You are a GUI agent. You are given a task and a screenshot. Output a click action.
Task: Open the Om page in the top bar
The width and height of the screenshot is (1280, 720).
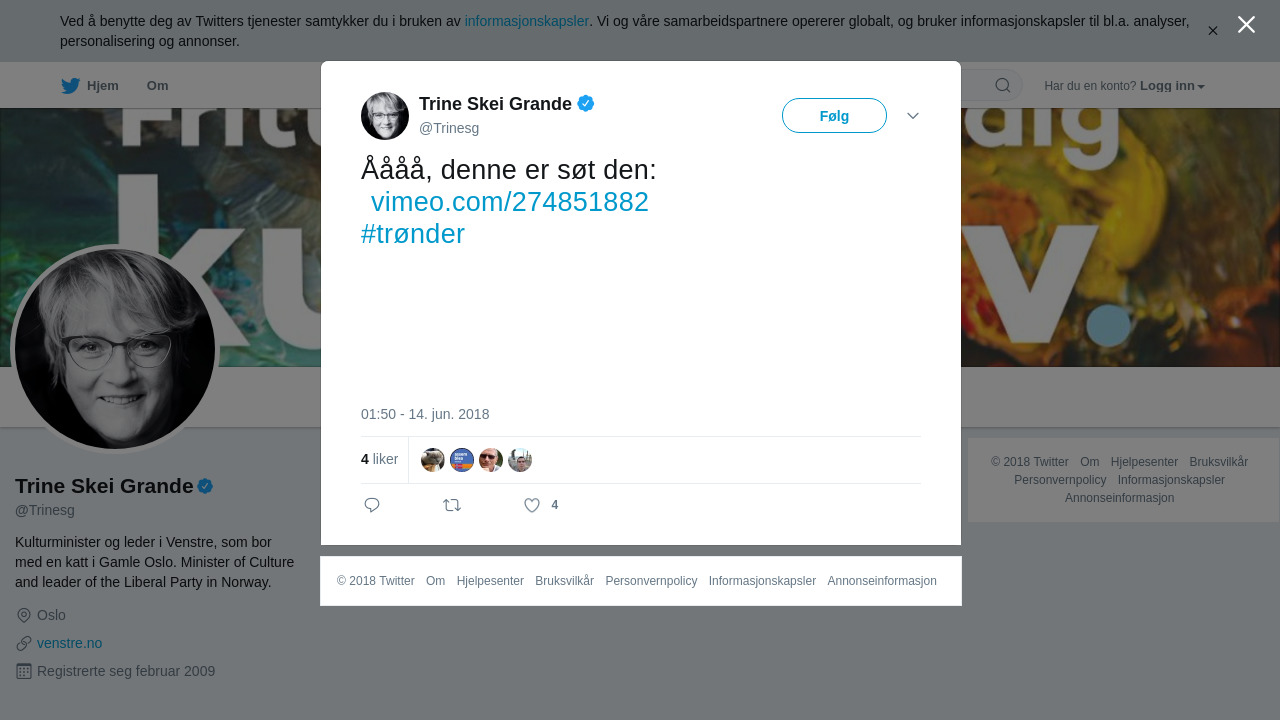click(x=157, y=86)
